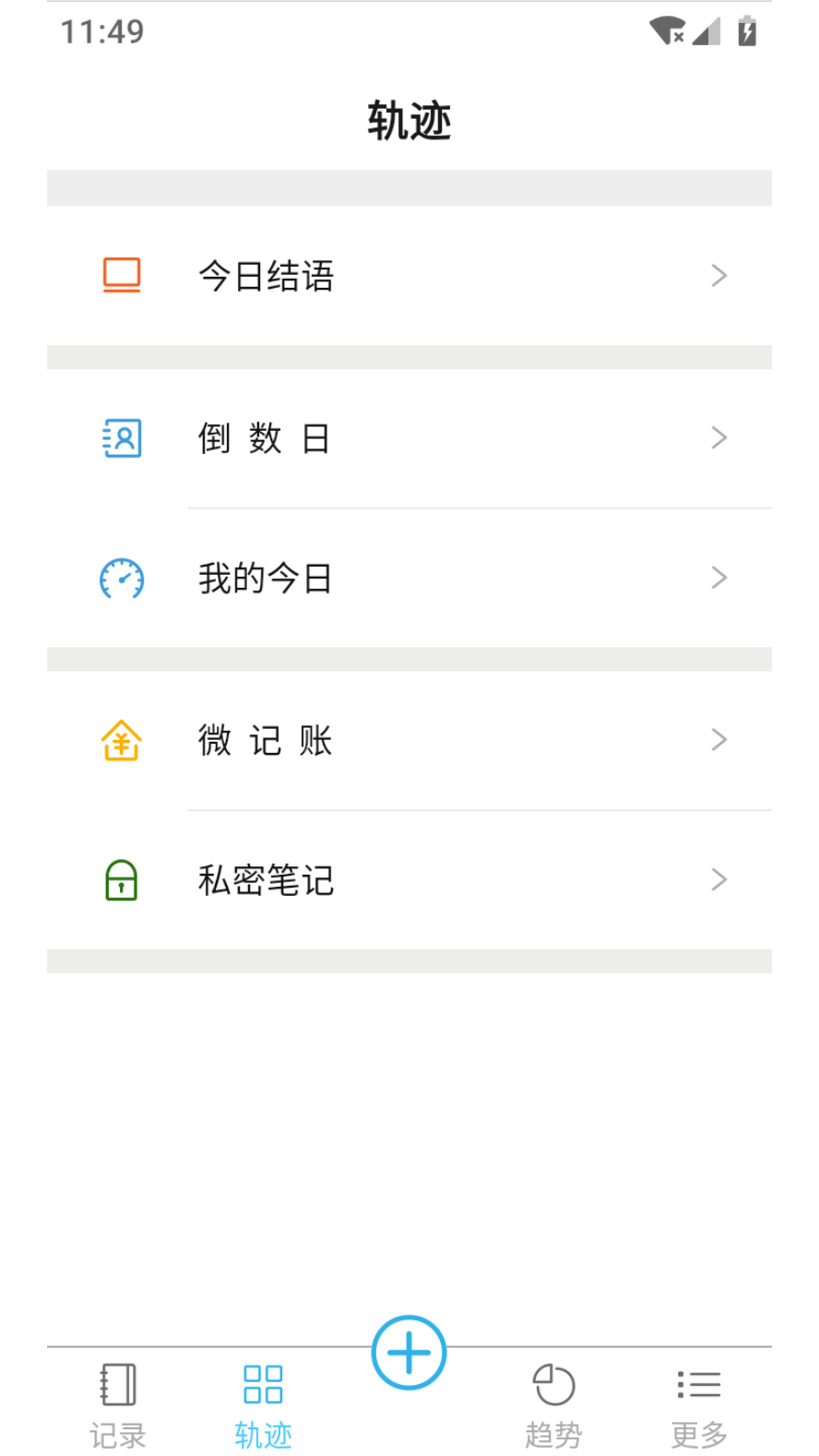This screenshot has height=1456, width=819.
Task: Switch to the 轨迹 tab
Action: point(263,1405)
